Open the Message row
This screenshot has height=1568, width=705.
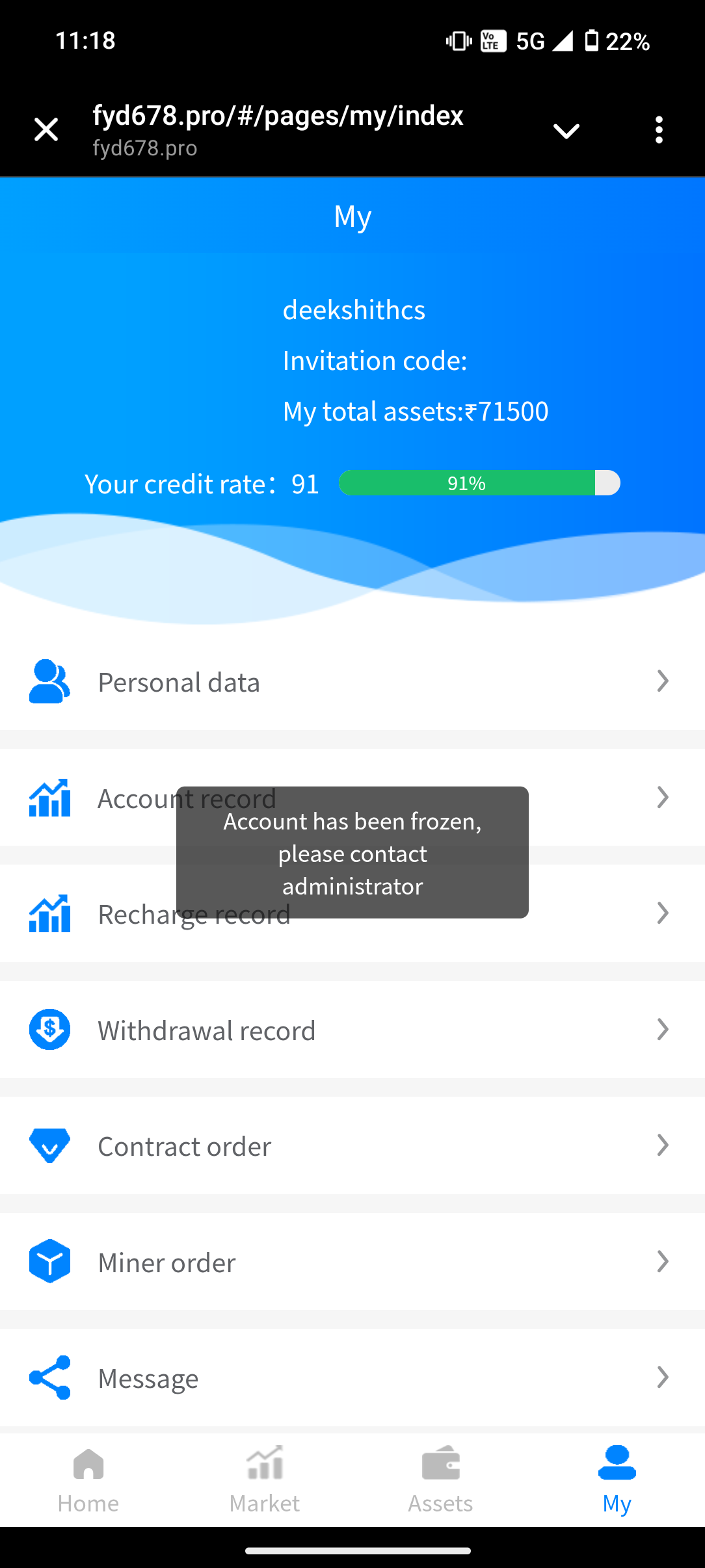click(x=351, y=1378)
